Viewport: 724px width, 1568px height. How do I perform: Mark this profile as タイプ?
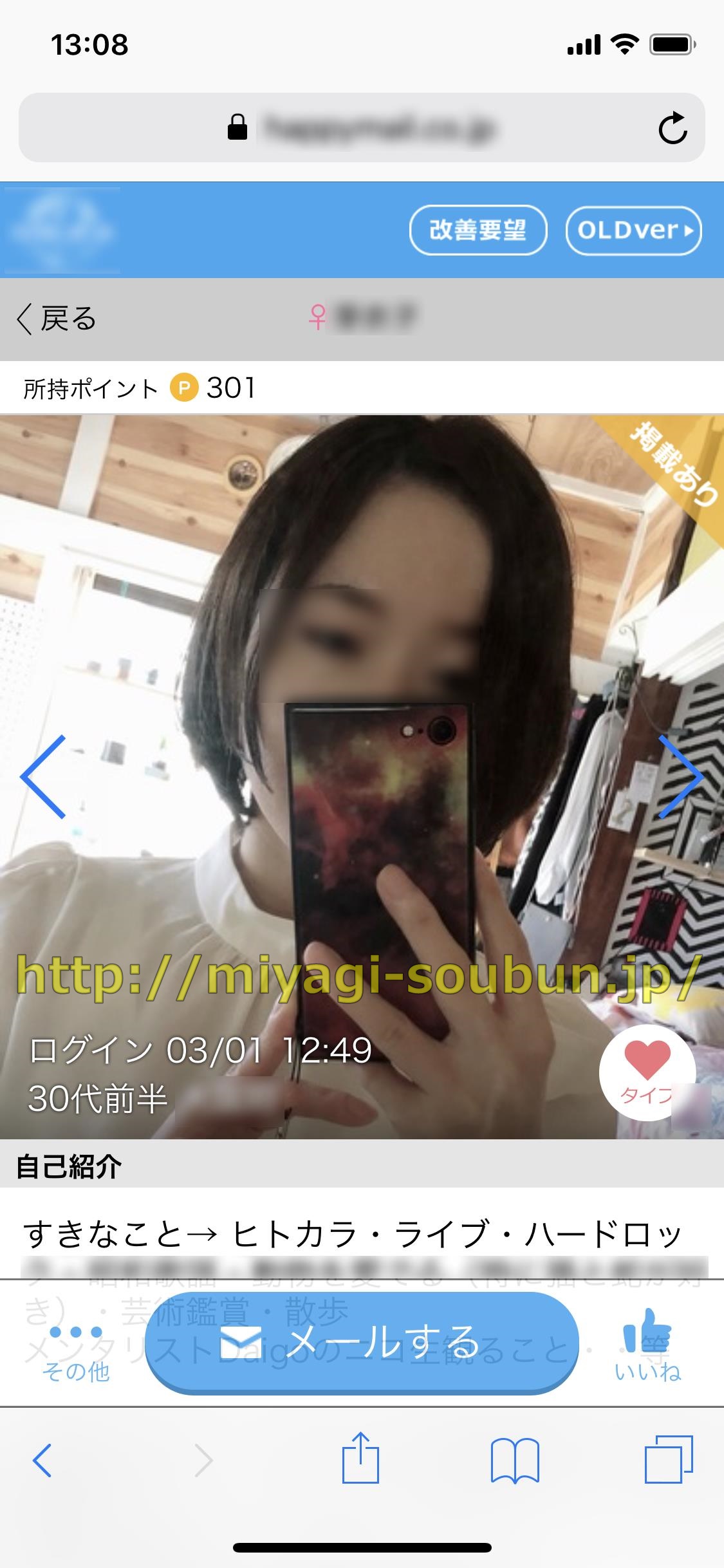pos(647,1072)
